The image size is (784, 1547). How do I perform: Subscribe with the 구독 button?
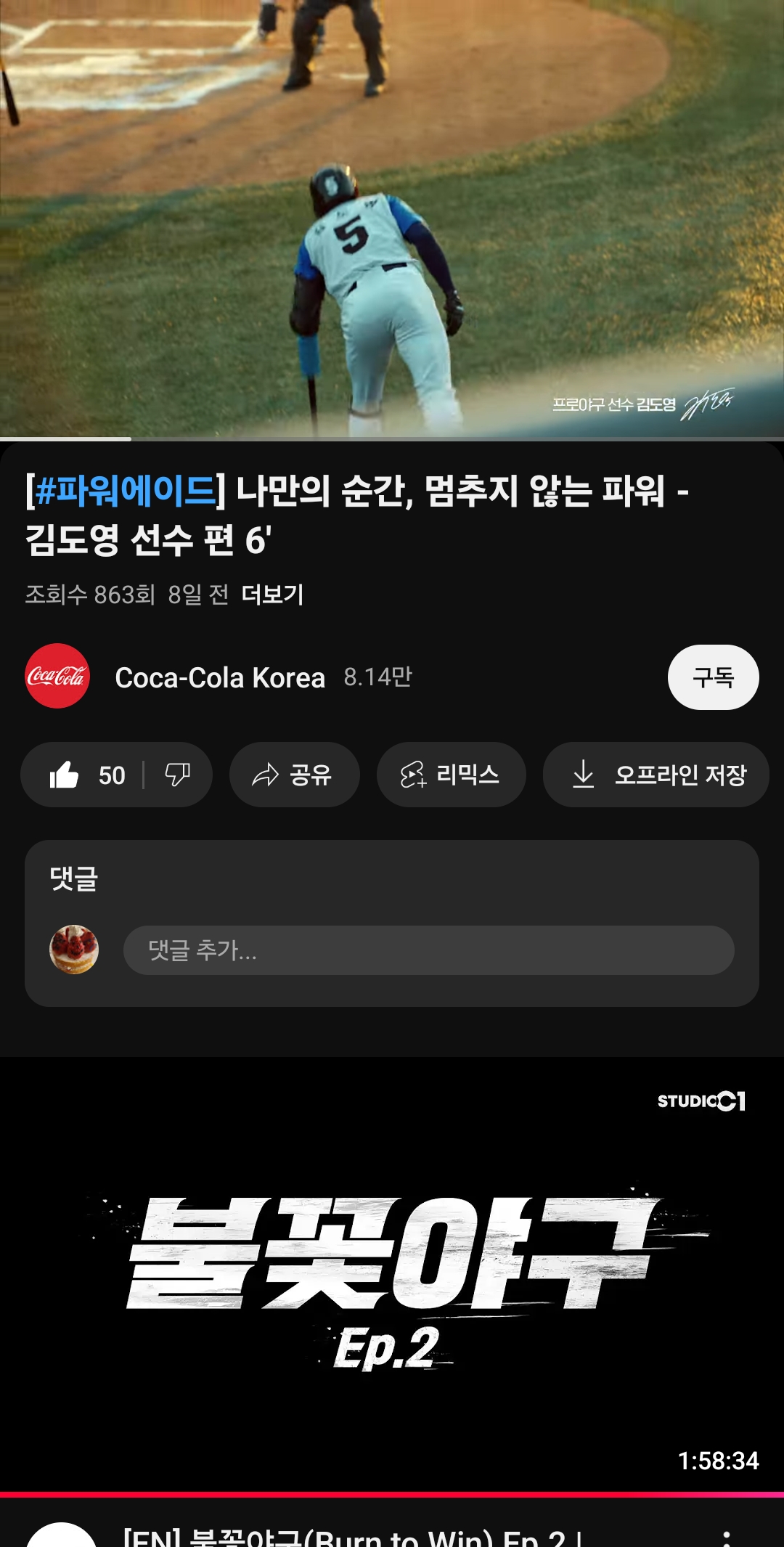(713, 677)
